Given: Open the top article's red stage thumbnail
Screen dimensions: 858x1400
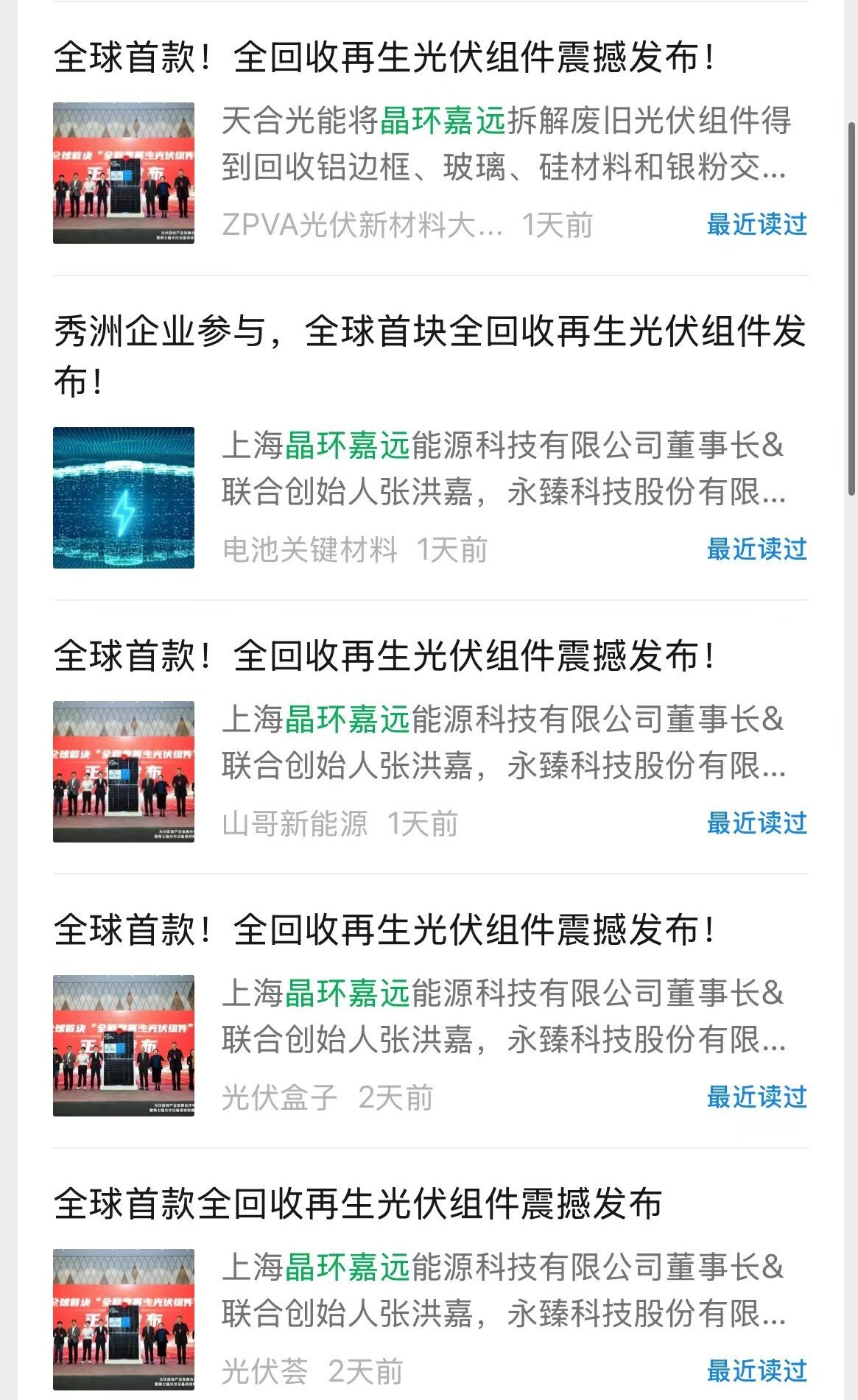Looking at the screenshot, I should click(x=125, y=173).
